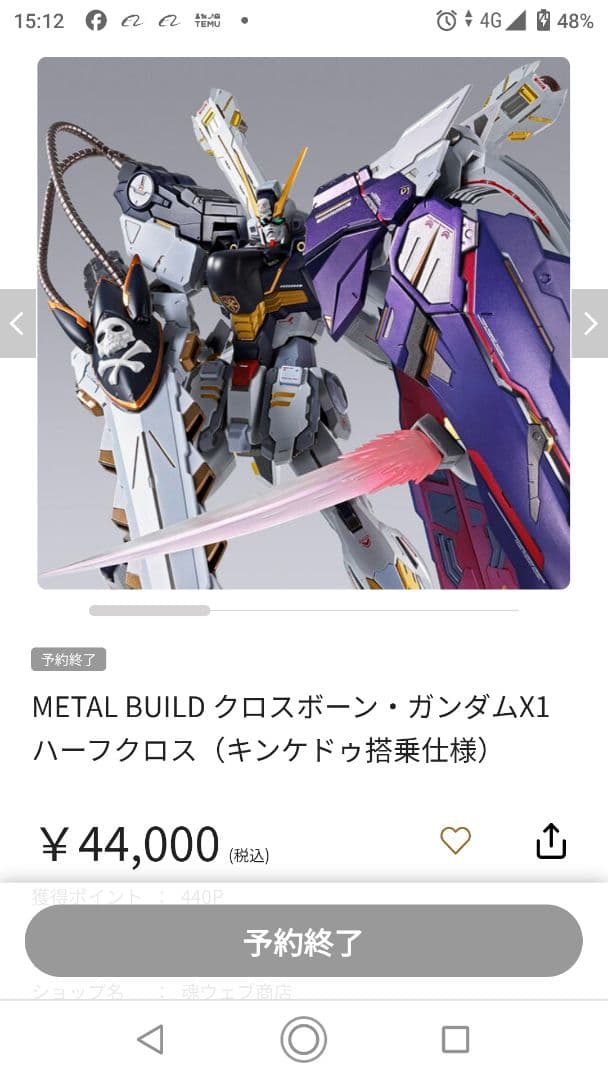Screen dimensions: 608x1080
Task: Tap the 予約終了 button
Action: 303,941
